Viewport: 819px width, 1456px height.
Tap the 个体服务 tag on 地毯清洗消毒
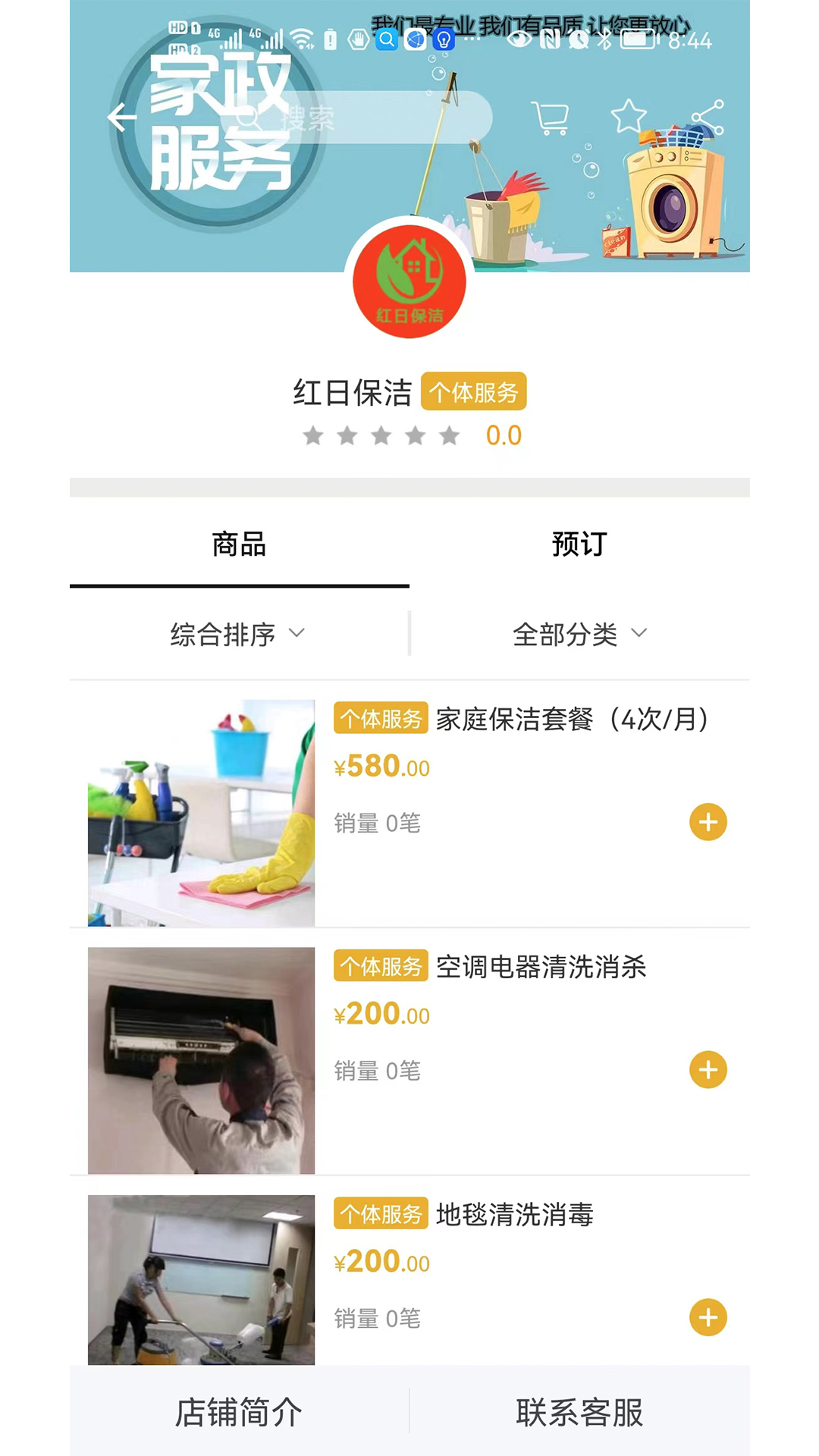[380, 1214]
